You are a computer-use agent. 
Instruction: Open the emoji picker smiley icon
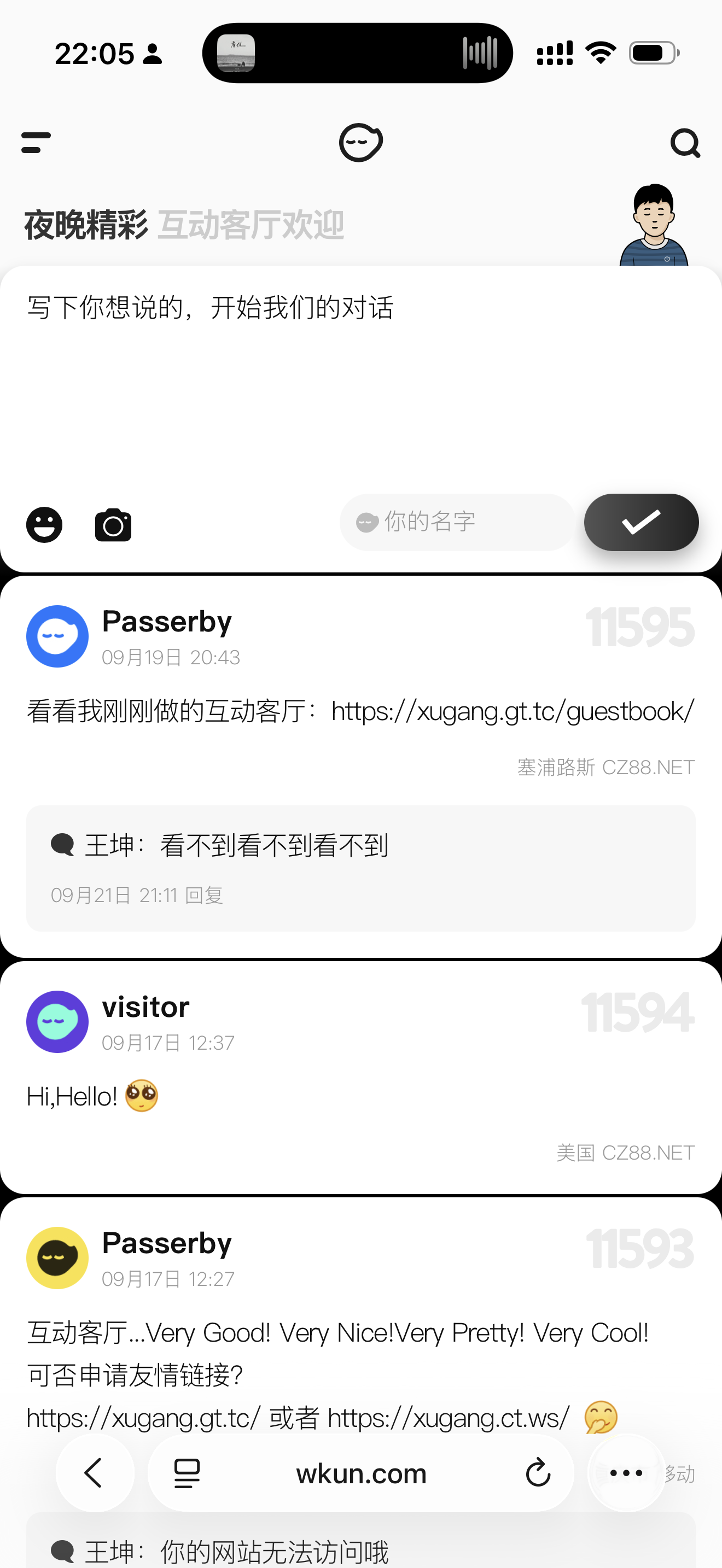(x=44, y=524)
